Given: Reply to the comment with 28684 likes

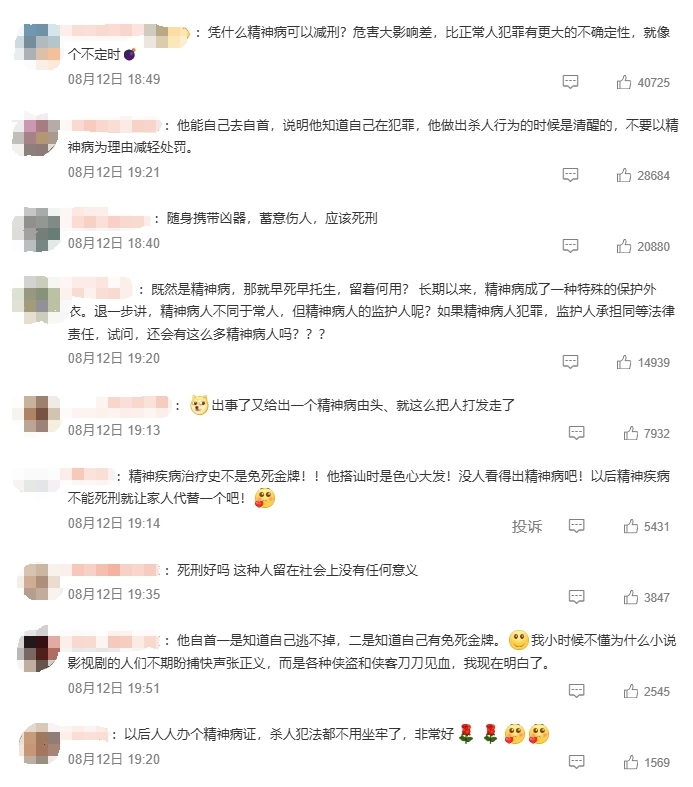Looking at the screenshot, I should pyautogui.click(x=570, y=175).
